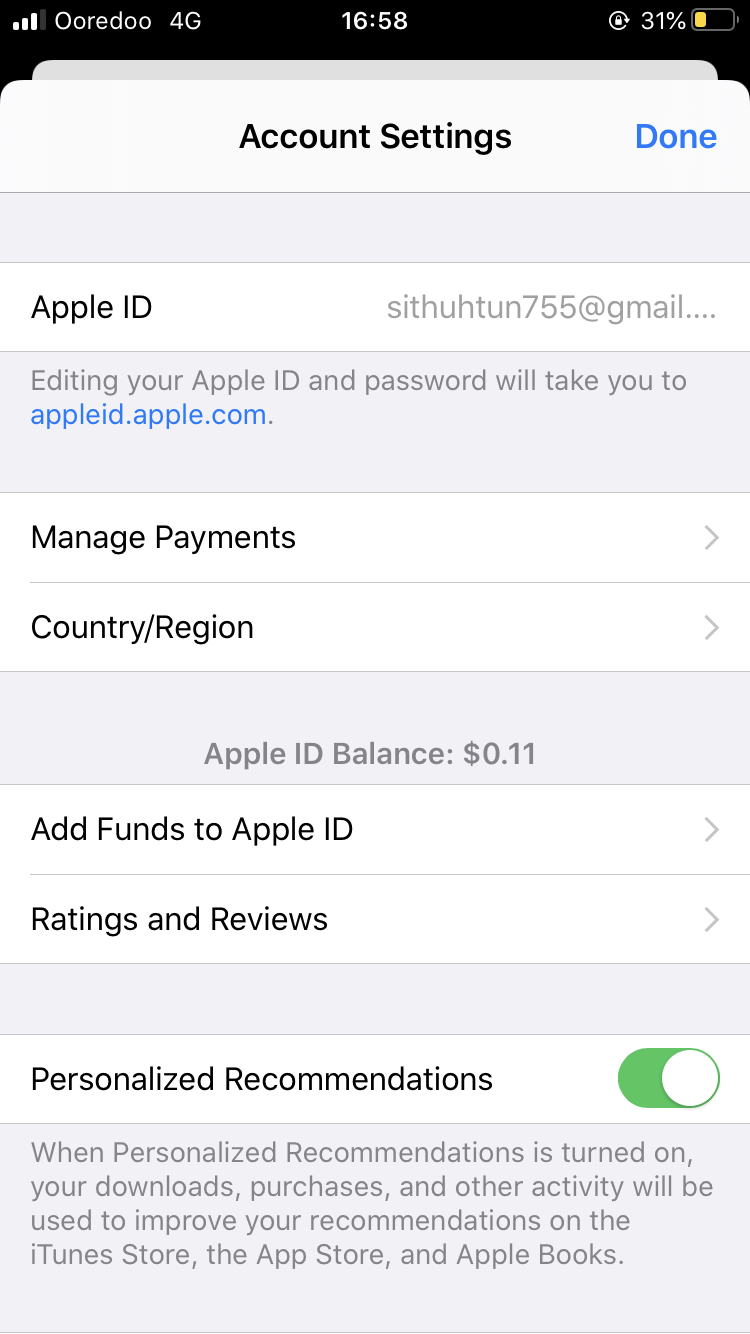This screenshot has height=1334, width=750.
Task: Open the appleid.apple.com link
Action: point(146,414)
